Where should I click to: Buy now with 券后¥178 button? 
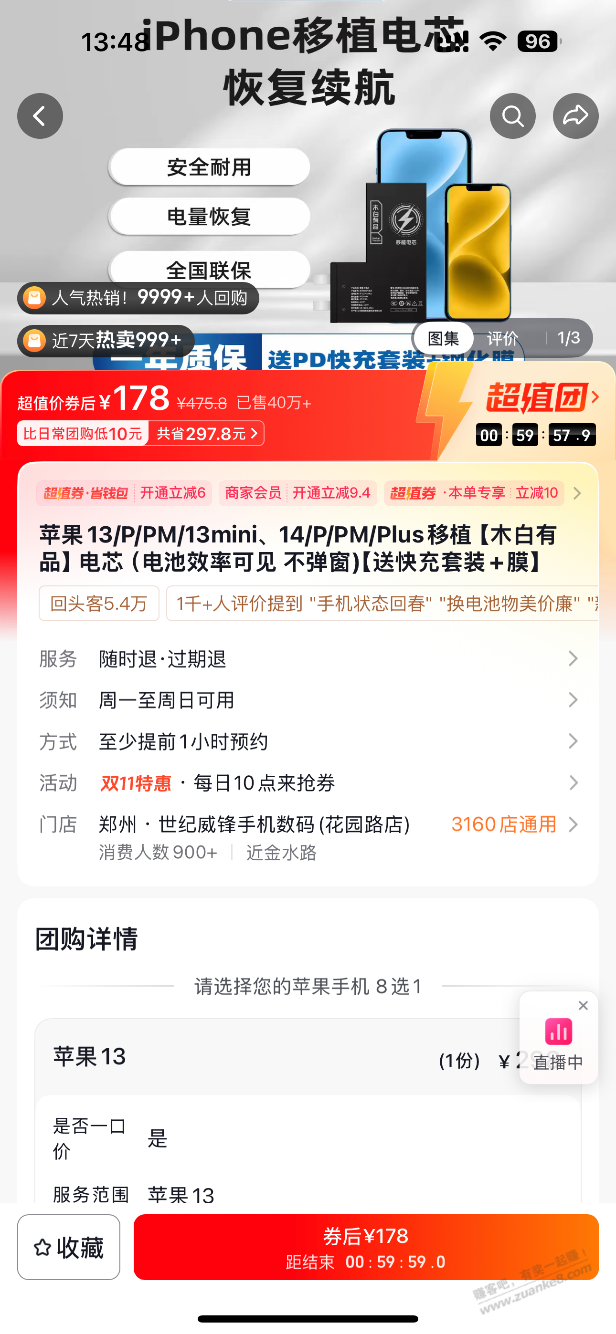(366, 1247)
